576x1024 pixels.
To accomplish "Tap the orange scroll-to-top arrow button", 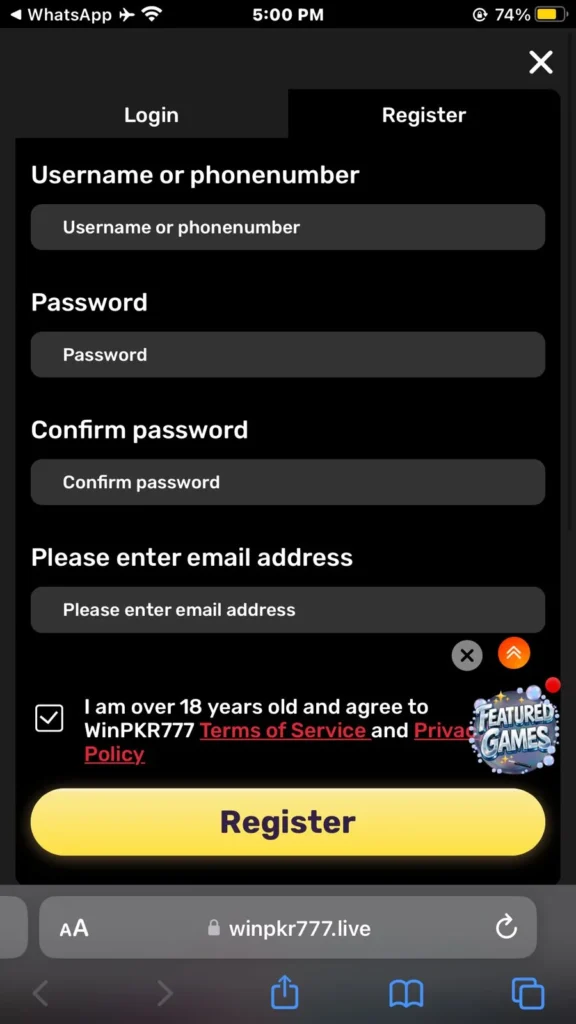I will click(x=514, y=653).
